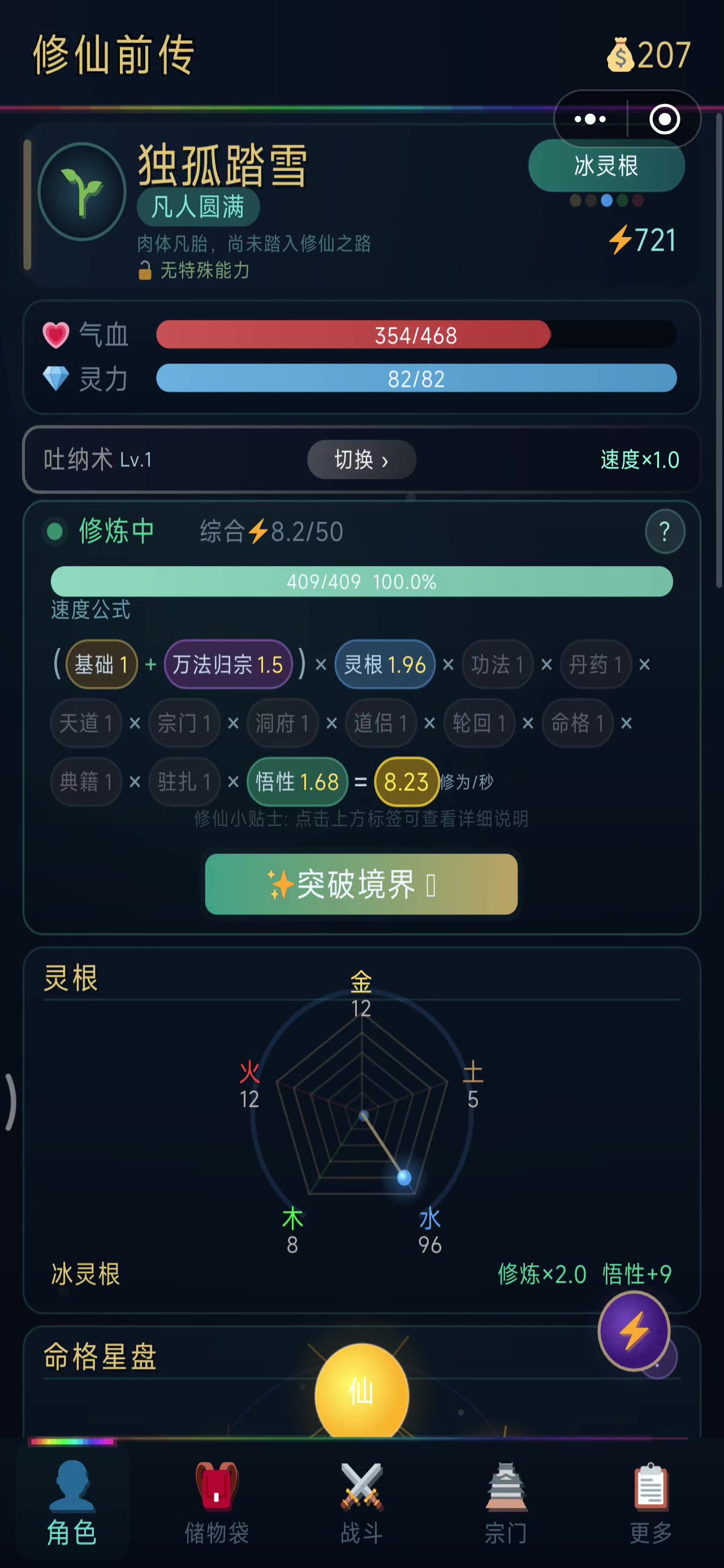Select the 角色 tab
Image resolution: width=724 pixels, height=1568 pixels.
click(x=72, y=1502)
